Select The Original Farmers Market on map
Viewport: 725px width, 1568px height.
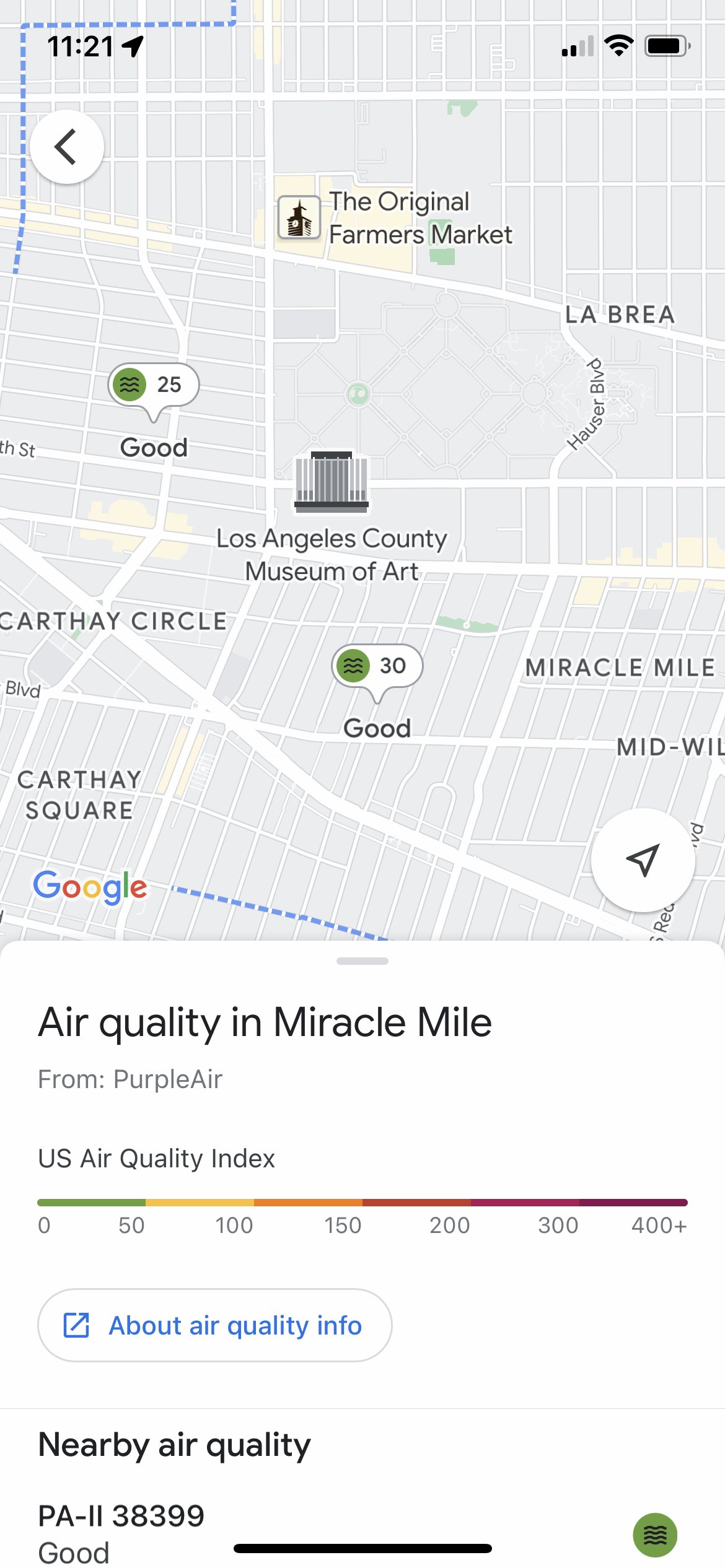(299, 218)
